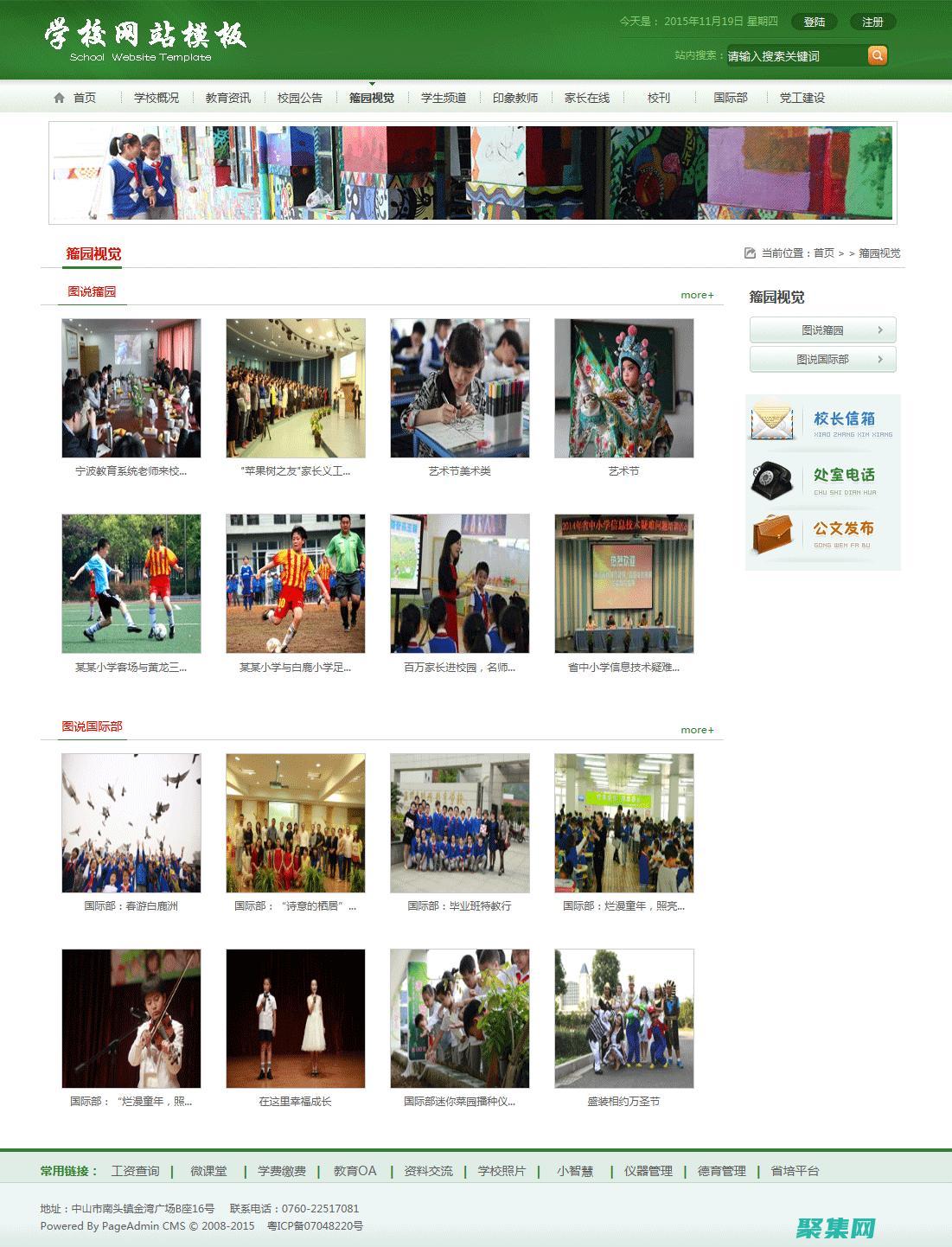Tap the 登陆 login button
The width and height of the screenshot is (952, 1247).
pyautogui.click(x=814, y=22)
